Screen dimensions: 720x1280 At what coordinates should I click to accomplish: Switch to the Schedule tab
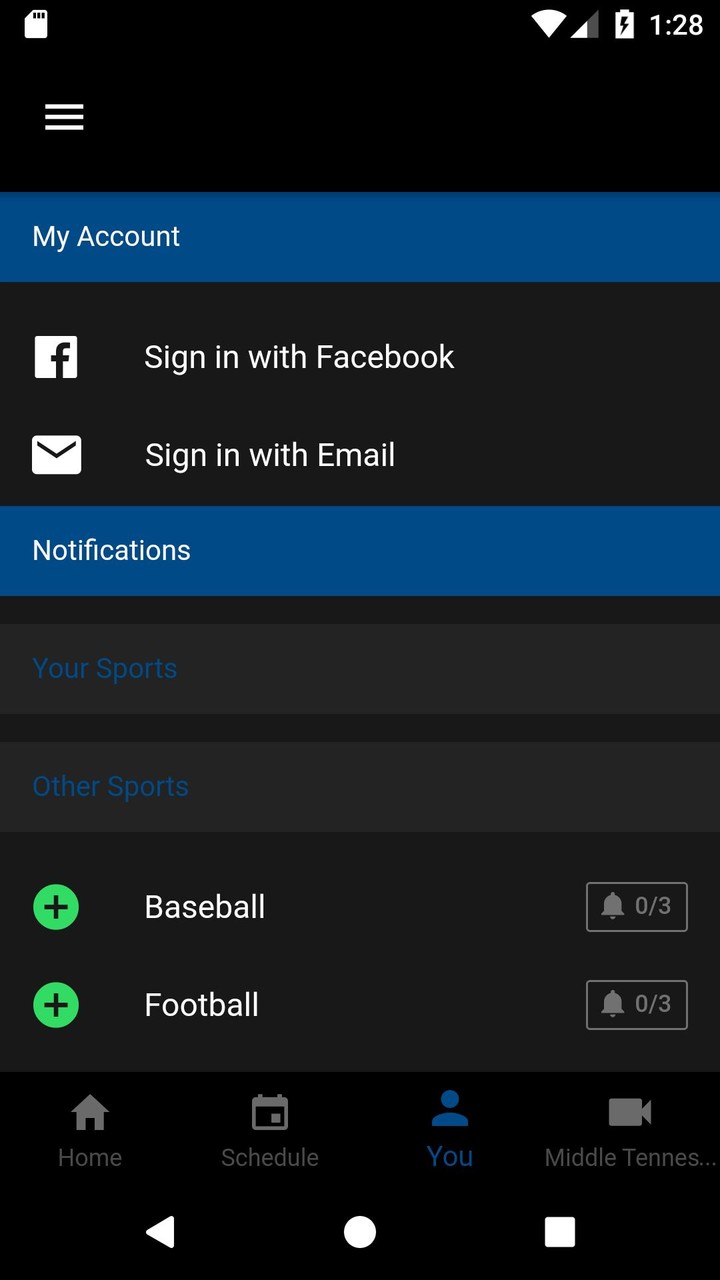269,1128
